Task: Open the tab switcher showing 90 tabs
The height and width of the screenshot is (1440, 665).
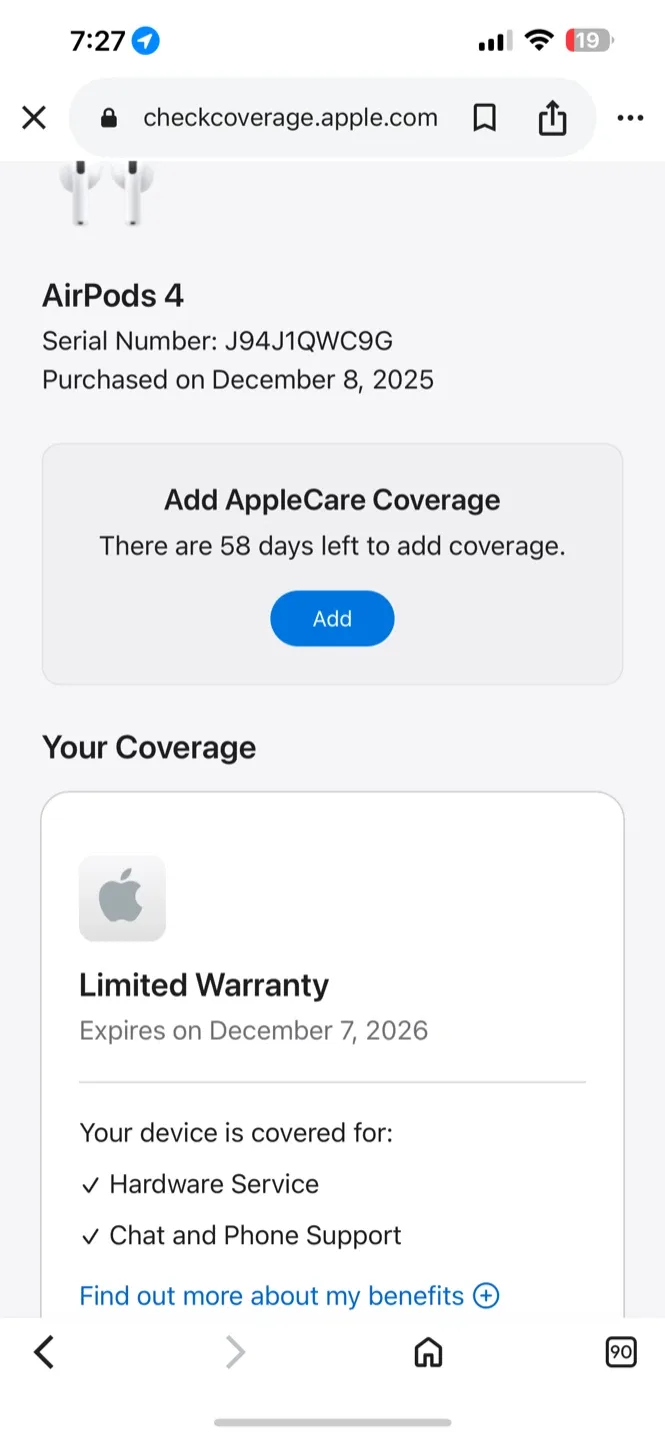Action: point(621,1353)
